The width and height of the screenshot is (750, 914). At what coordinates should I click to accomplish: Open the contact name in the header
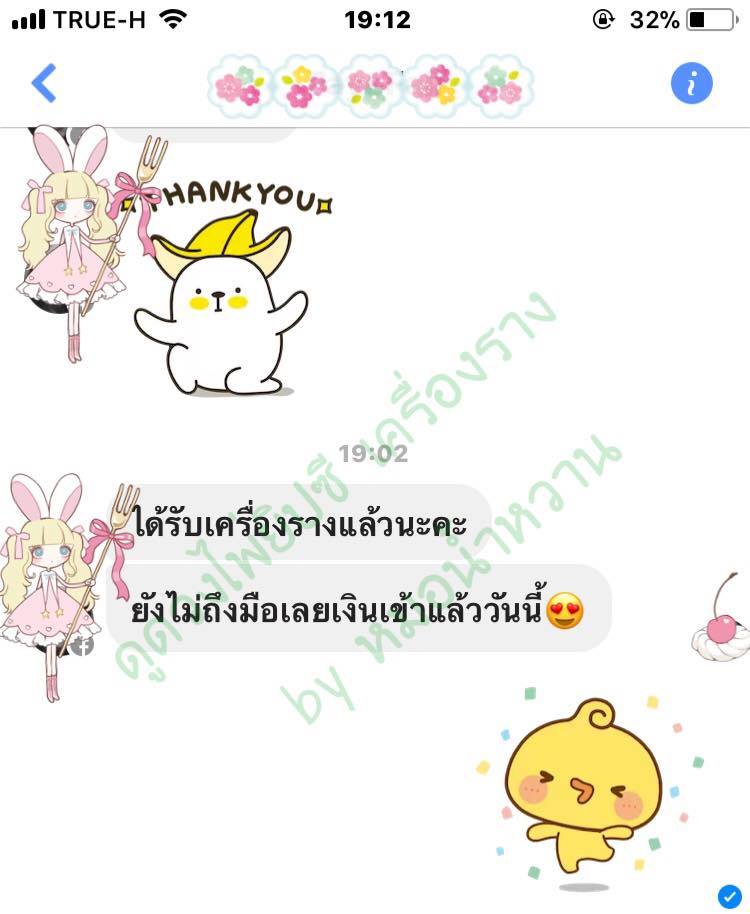tap(371, 84)
